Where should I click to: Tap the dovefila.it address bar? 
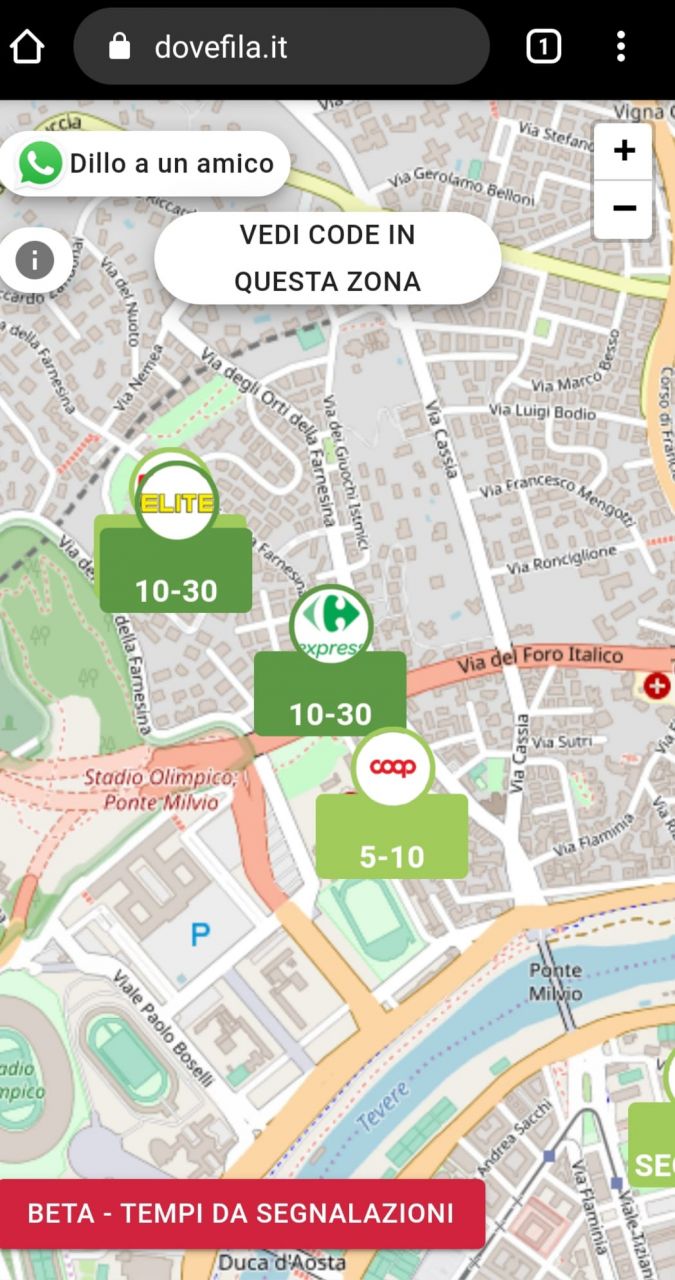tap(281, 46)
